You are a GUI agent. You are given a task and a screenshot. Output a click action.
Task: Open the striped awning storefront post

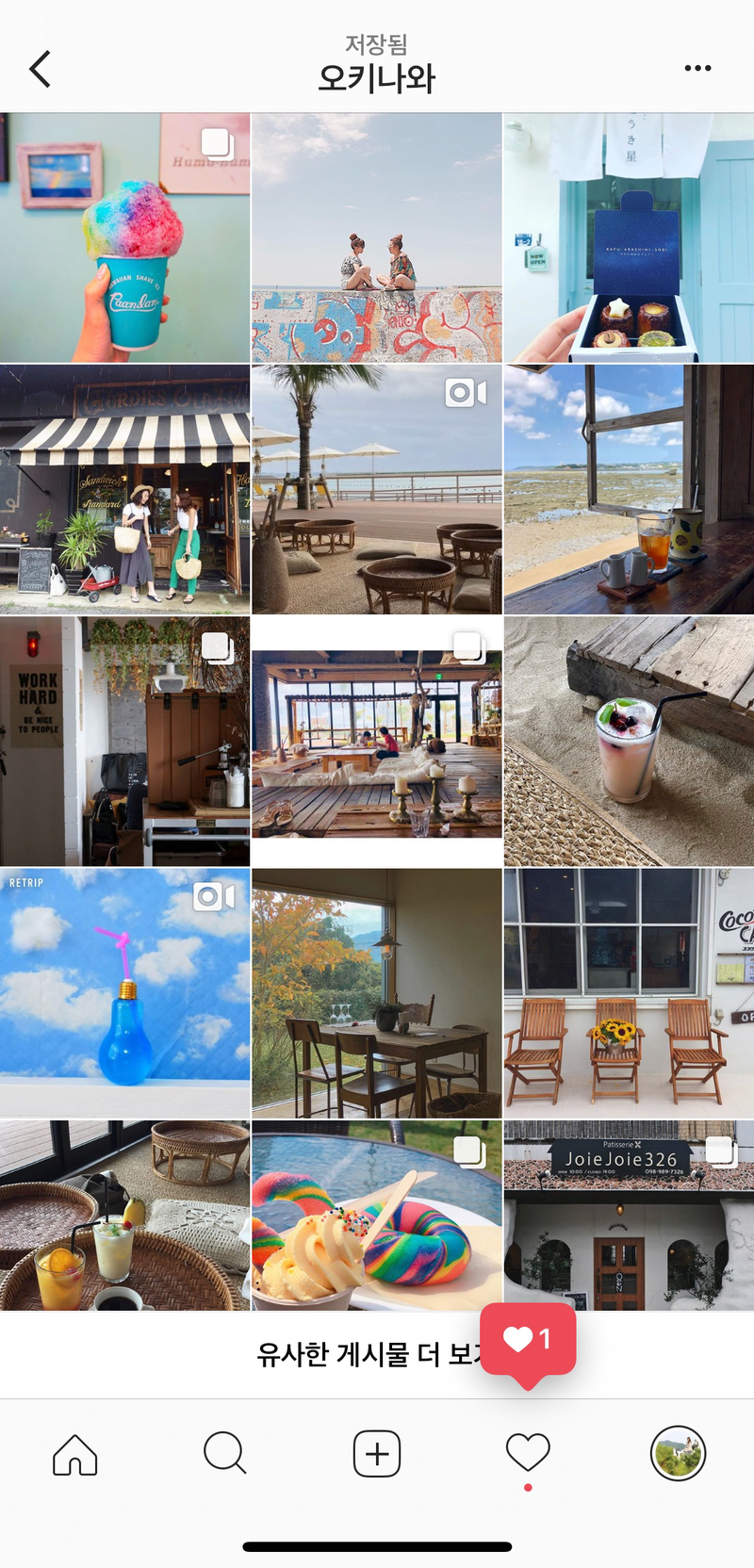(x=124, y=490)
